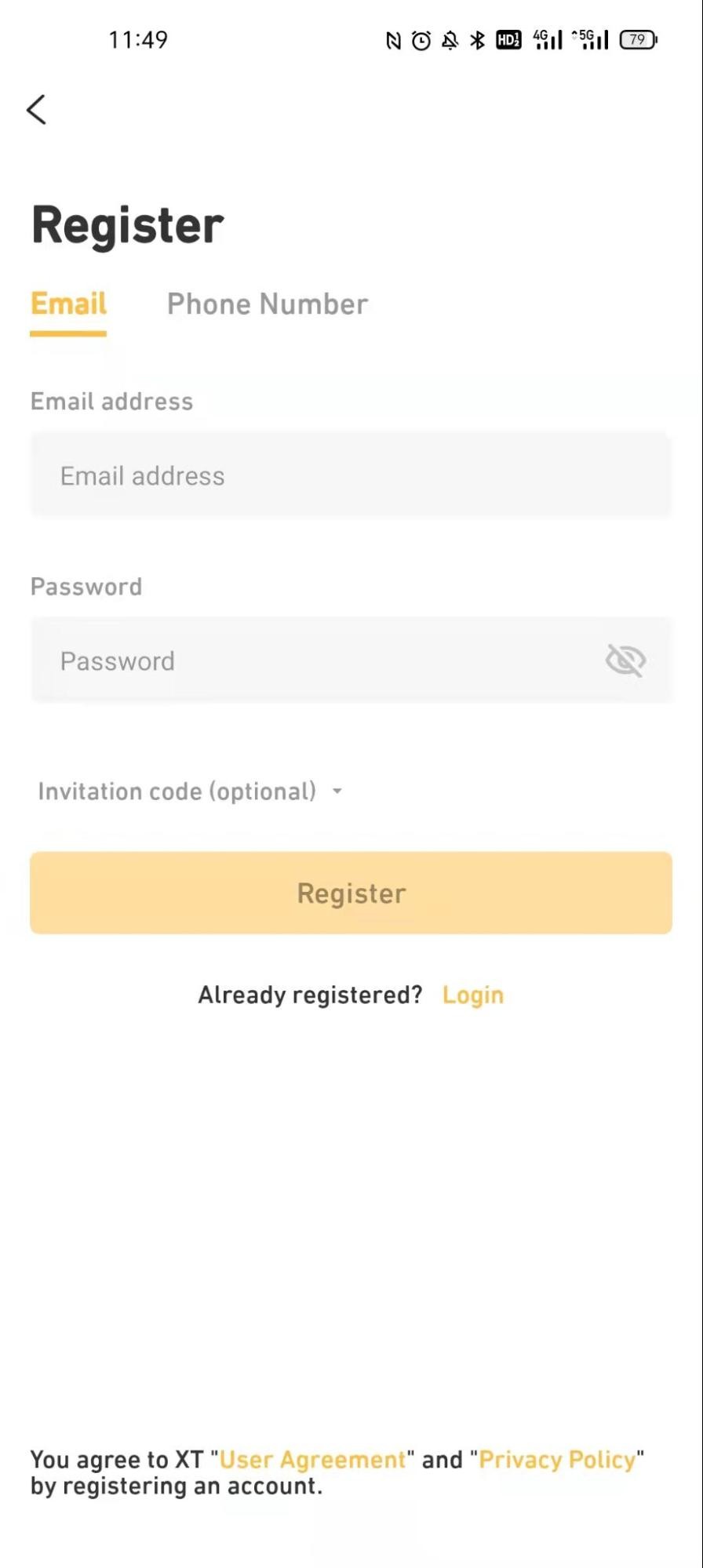Tap the back arrow icon
703x1568 pixels.
click(37, 110)
